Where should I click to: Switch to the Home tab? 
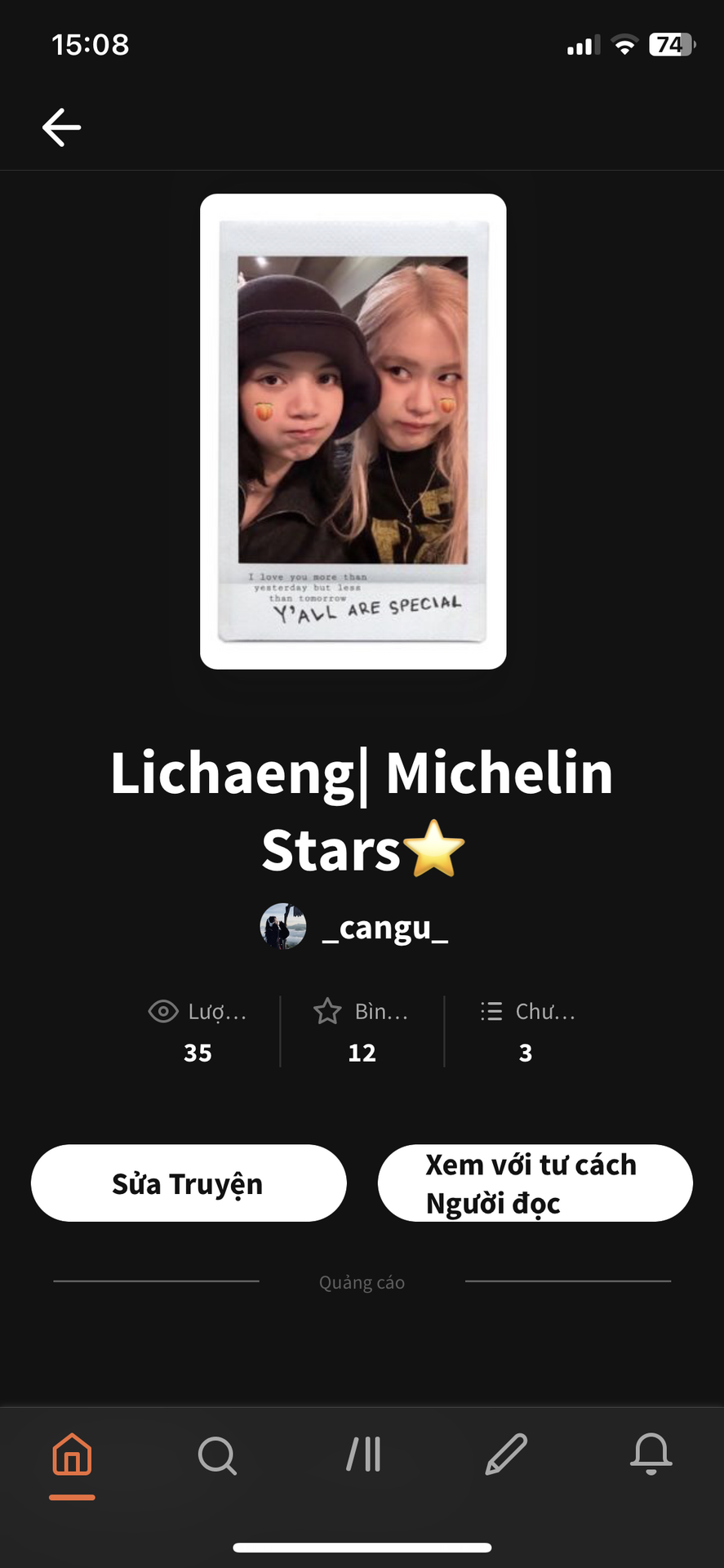click(72, 1455)
